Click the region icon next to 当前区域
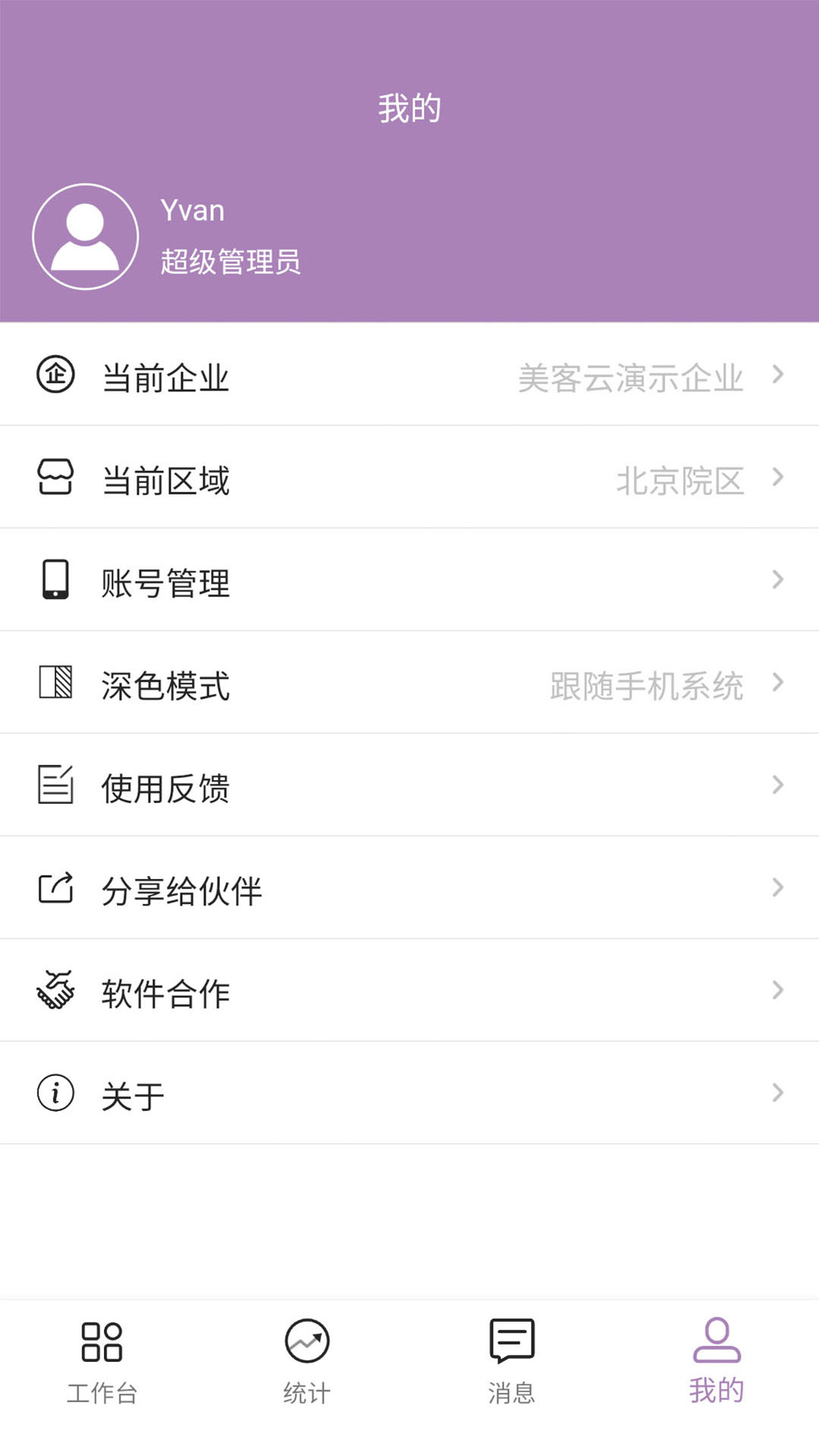The width and height of the screenshot is (819, 1456). click(x=55, y=478)
